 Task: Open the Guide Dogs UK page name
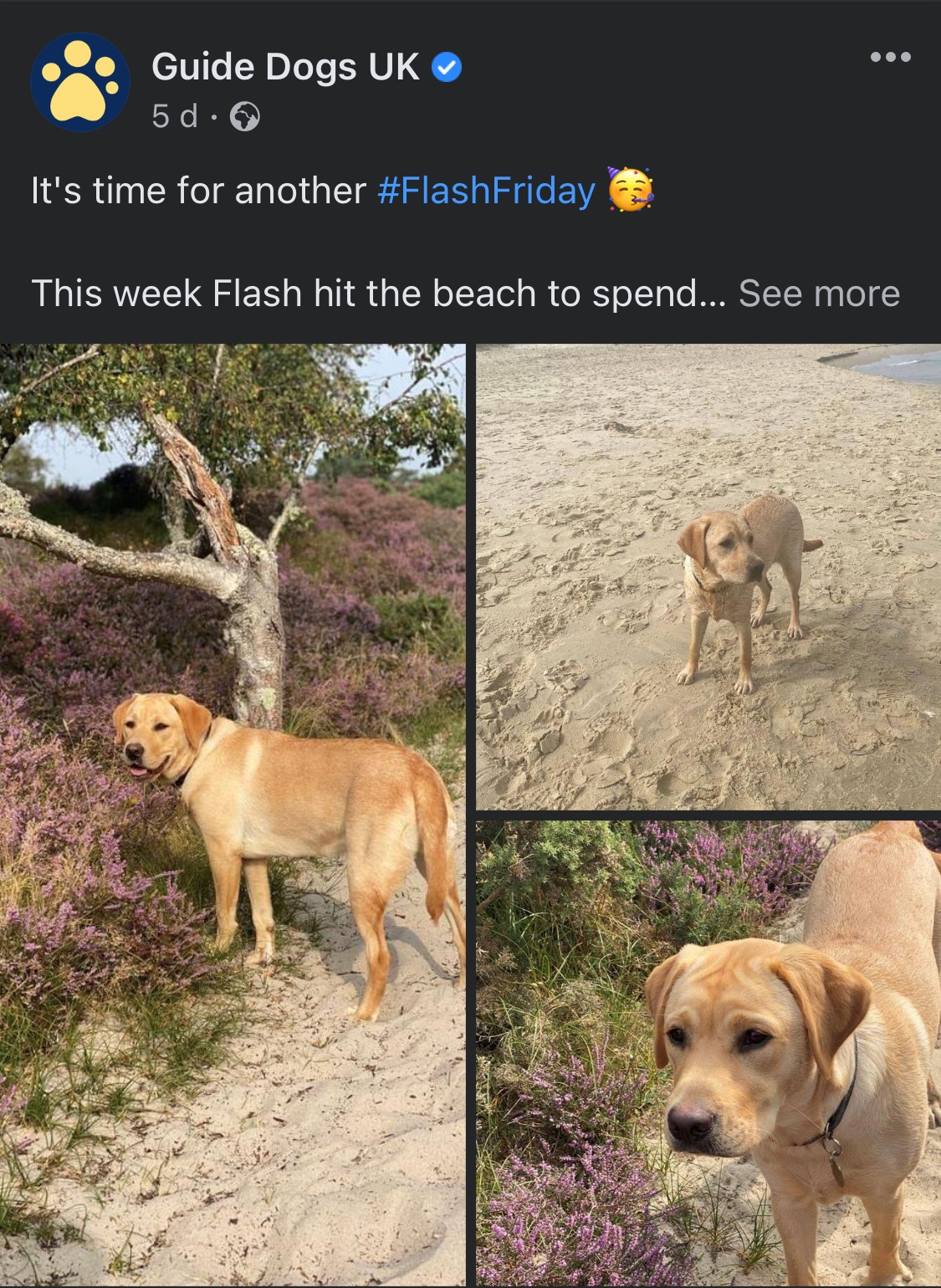tap(285, 67)
